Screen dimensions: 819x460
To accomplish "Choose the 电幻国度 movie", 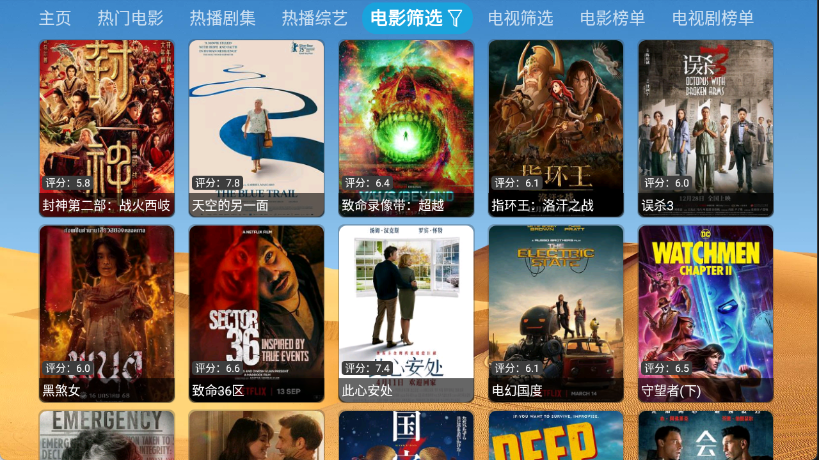I will [556, 313].
